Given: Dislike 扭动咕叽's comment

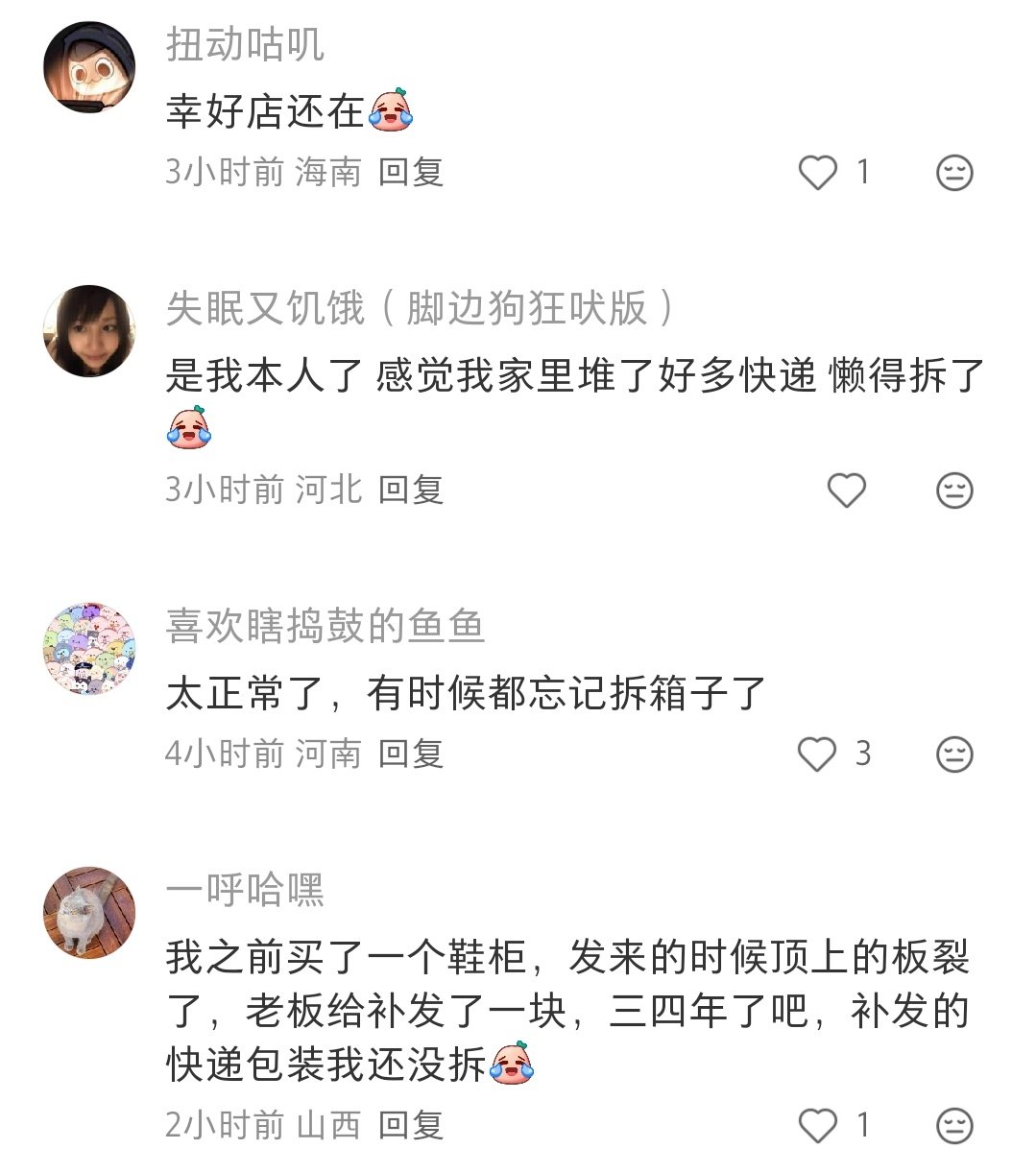Looking at the screenshot, I should [x=954, y=173].
